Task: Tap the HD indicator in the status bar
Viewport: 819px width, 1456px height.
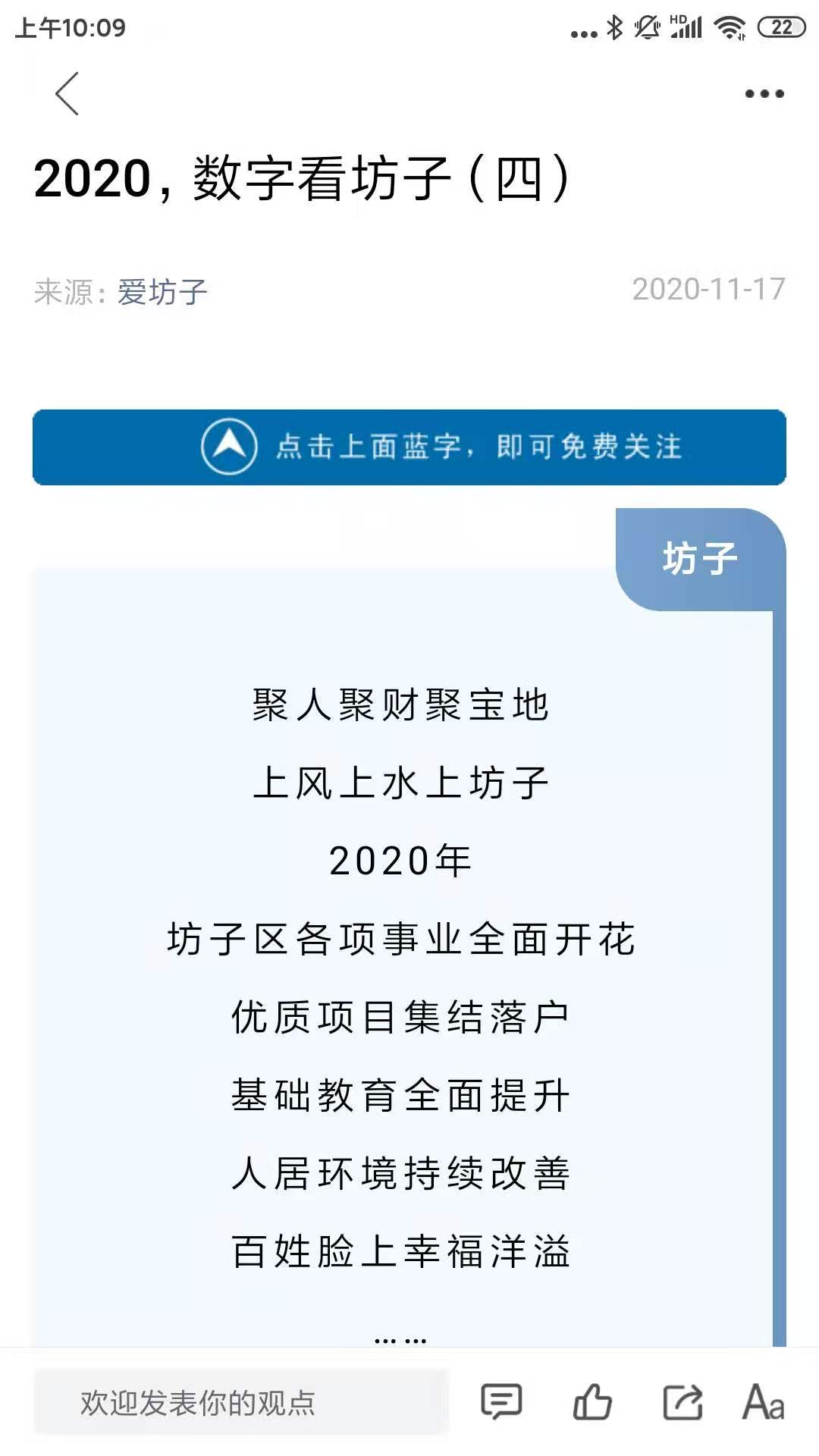Action: [x=677, y=18]
